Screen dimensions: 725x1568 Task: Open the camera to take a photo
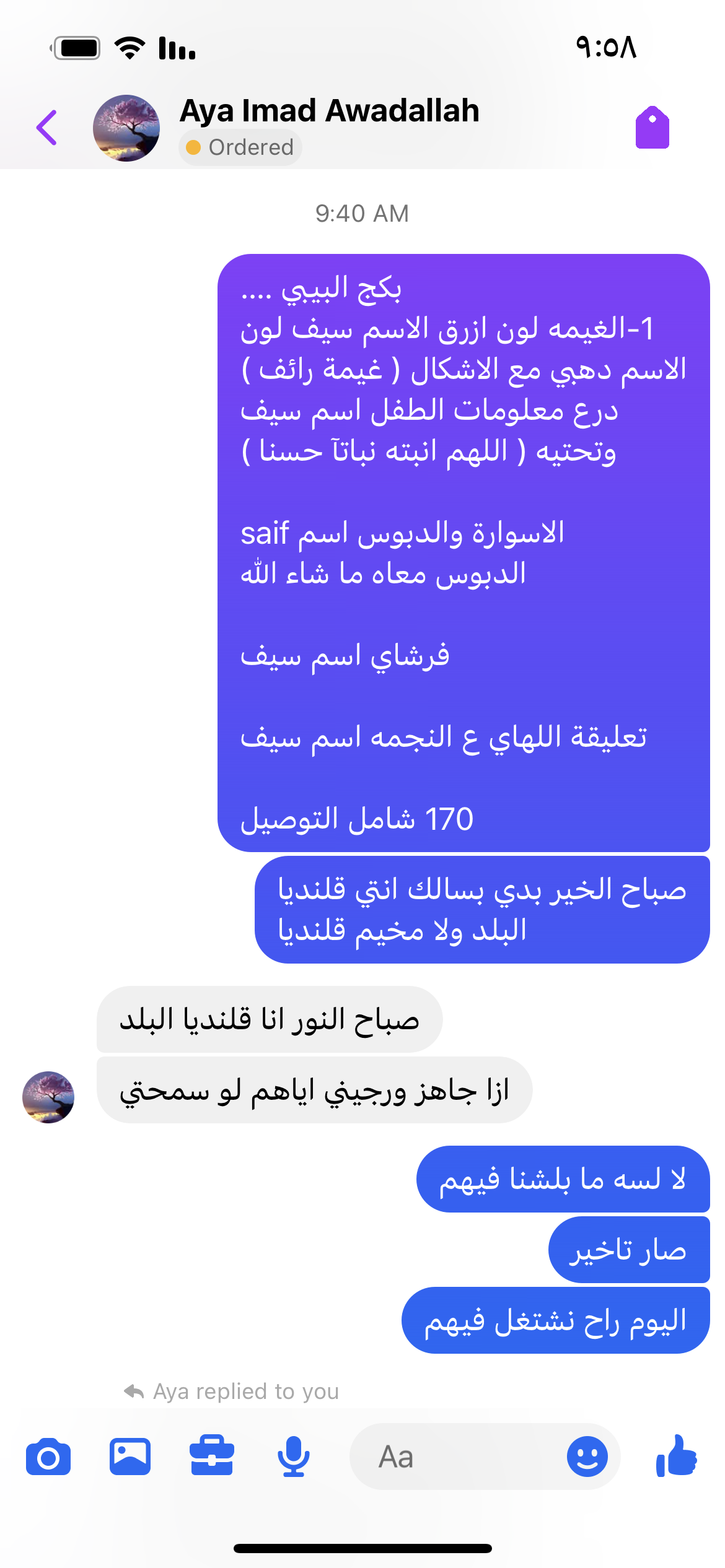pyautogui.click(x=48, y=1457)
